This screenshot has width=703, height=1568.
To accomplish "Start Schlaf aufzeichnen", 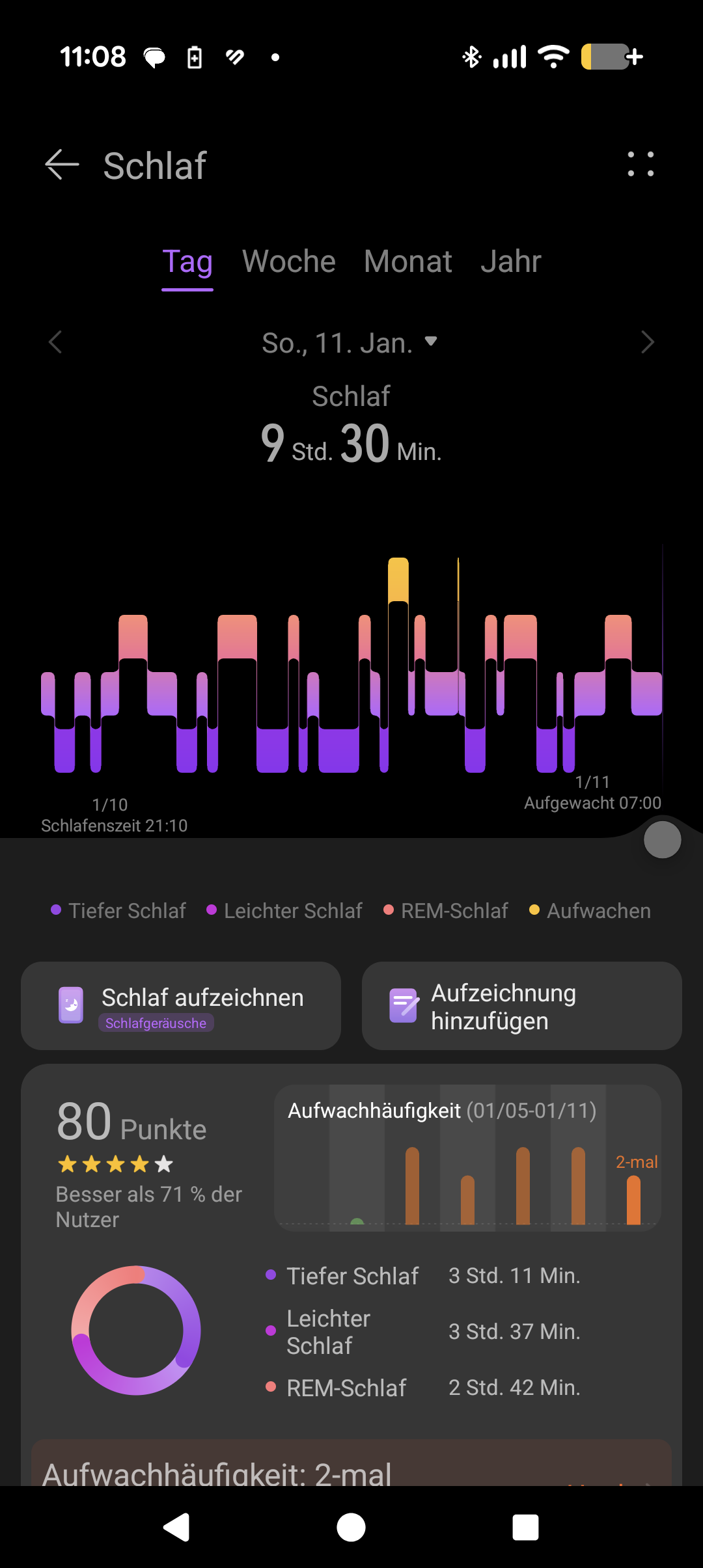I will tap(181, 1006).
